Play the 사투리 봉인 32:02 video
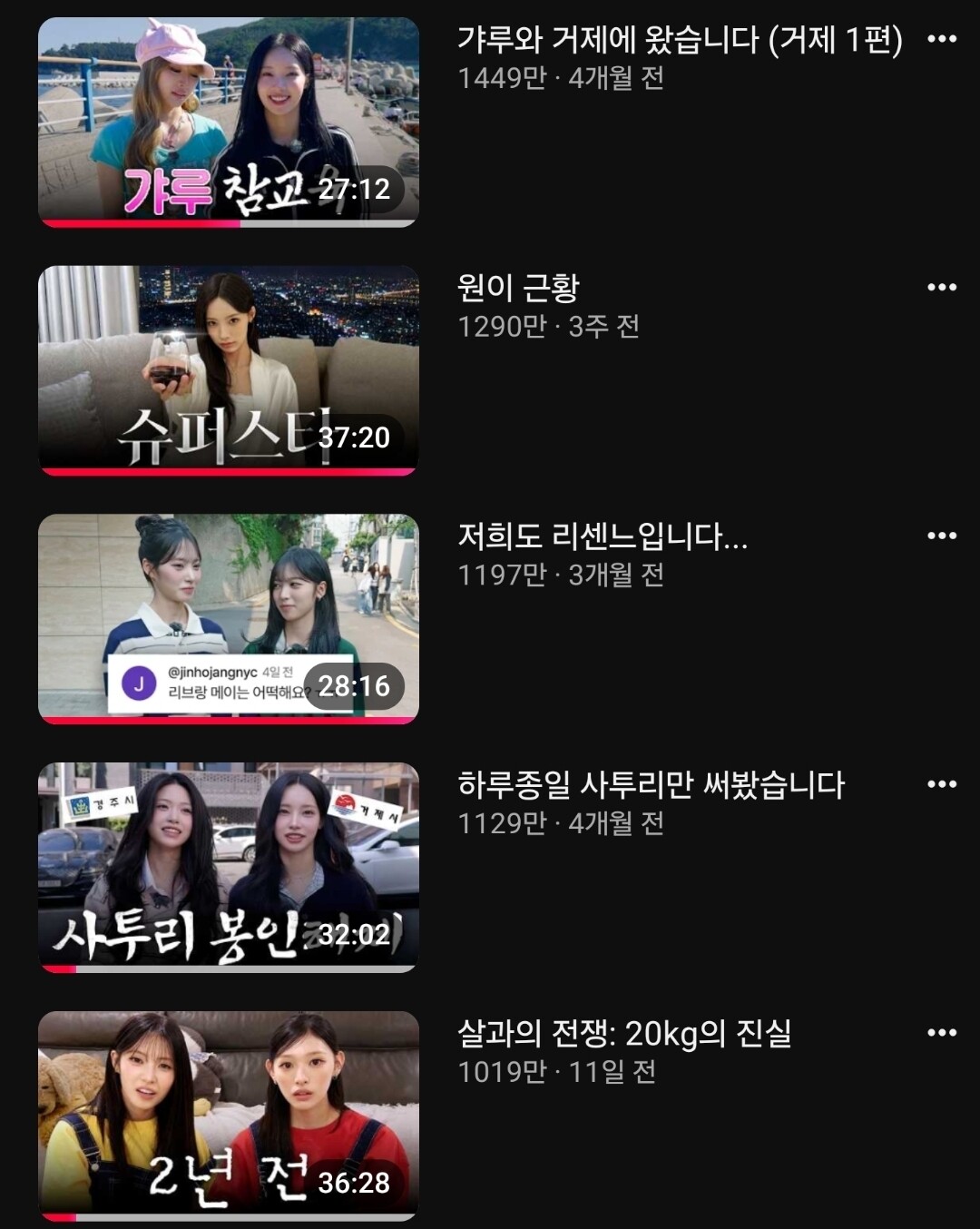 [x=229, y=868]
